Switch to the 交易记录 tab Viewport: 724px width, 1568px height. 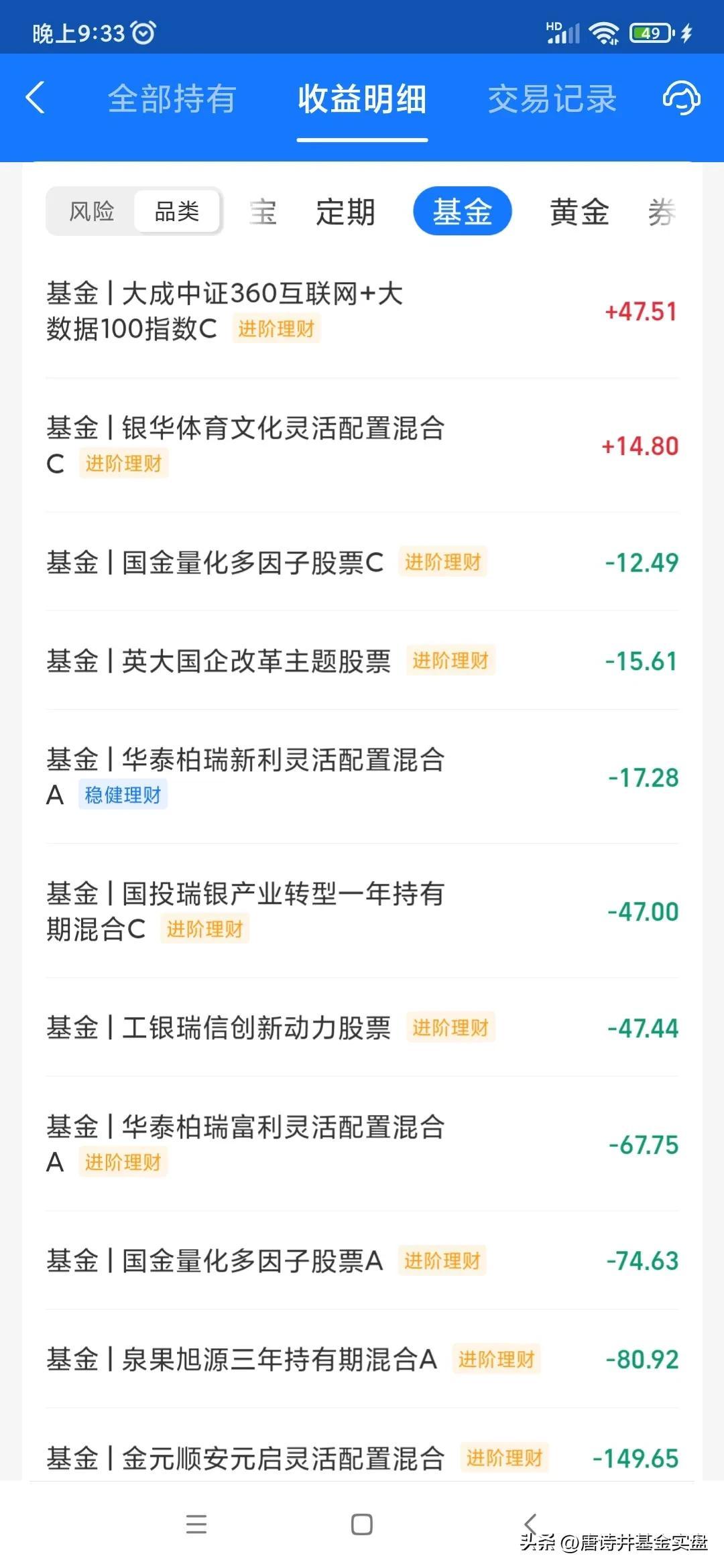552,99
